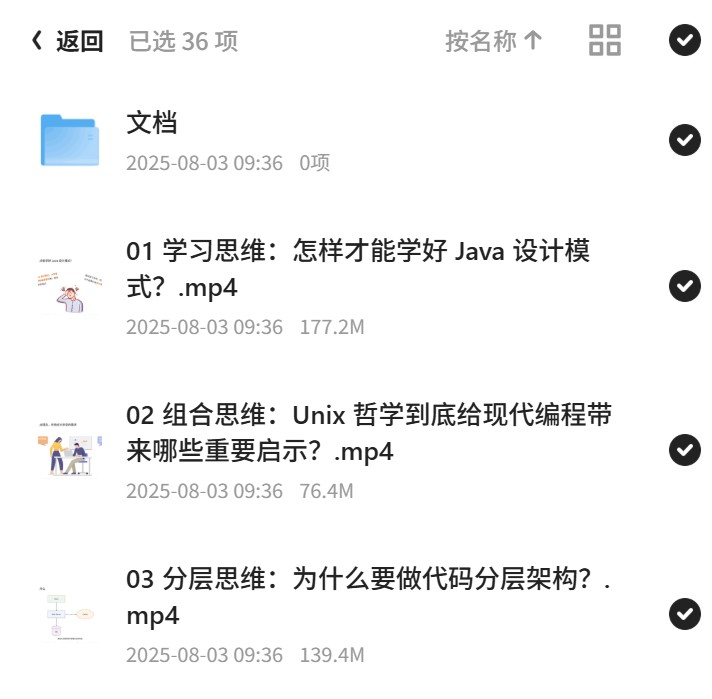Deselect the 01 学习思维 video checkbox
The image size is (712, 699).
coord(684,286)
